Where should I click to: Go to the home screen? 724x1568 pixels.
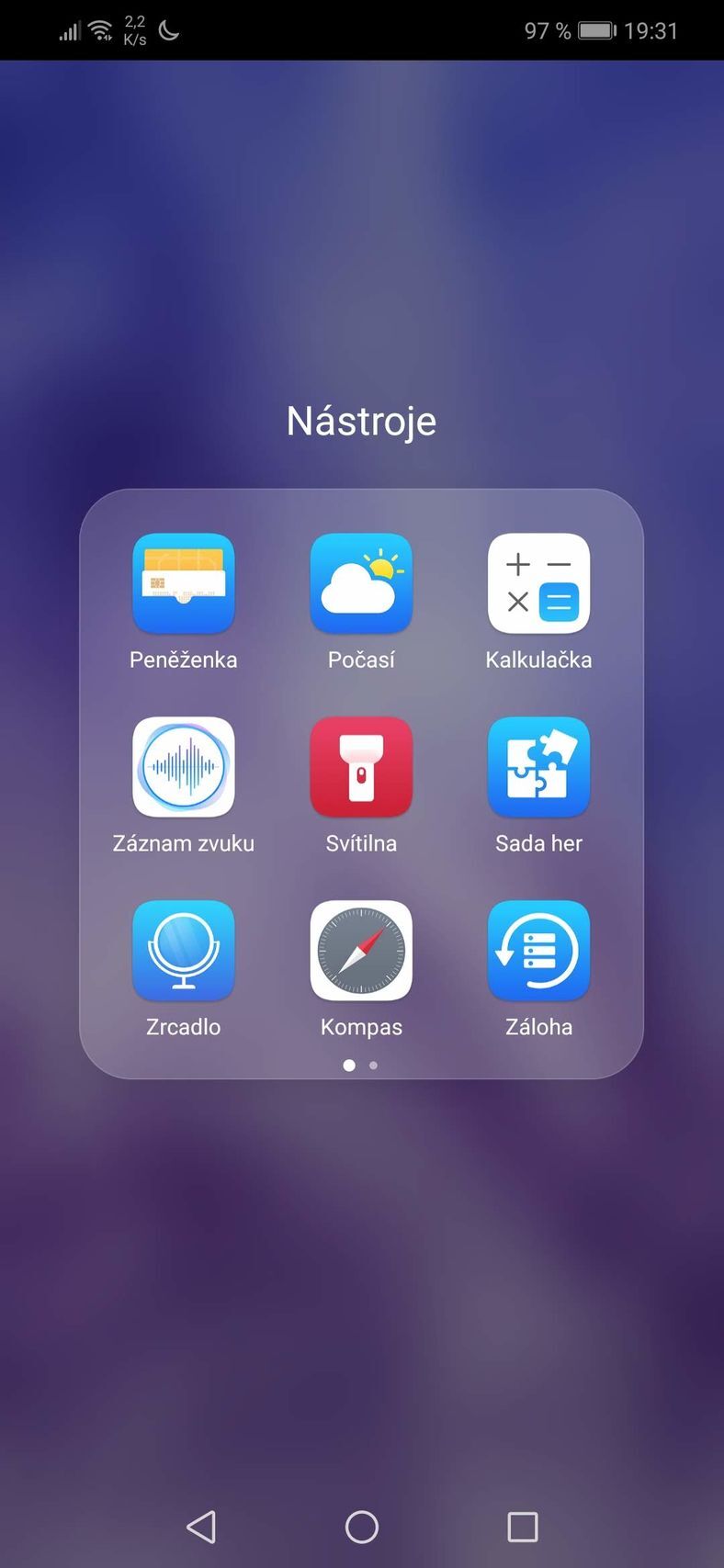tap(361, 1527)
